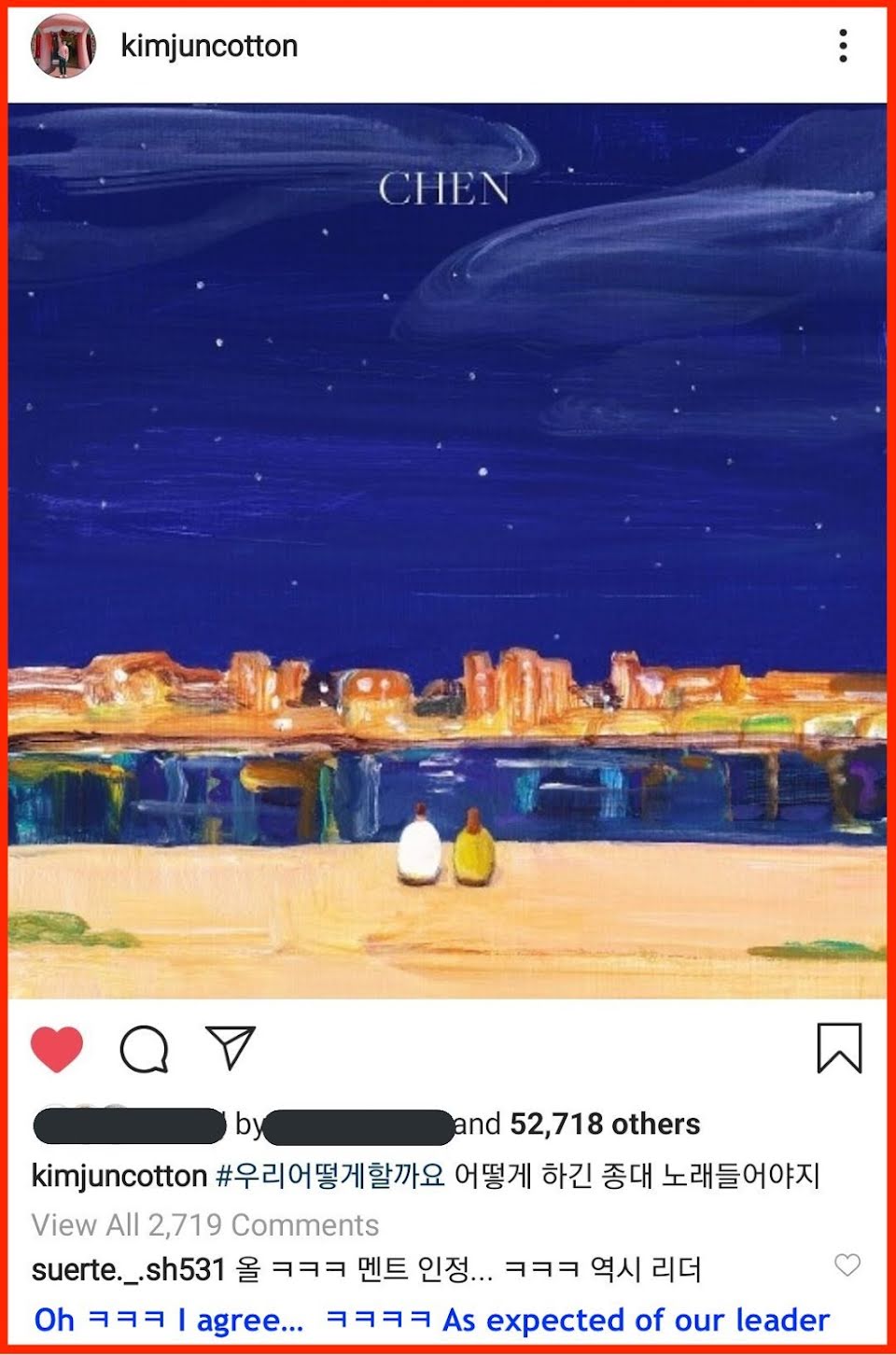View the 52,718 others who liked
The height and width of the screenshot is (1355, 896).
pyautogui.click(x=604, y=1125)
